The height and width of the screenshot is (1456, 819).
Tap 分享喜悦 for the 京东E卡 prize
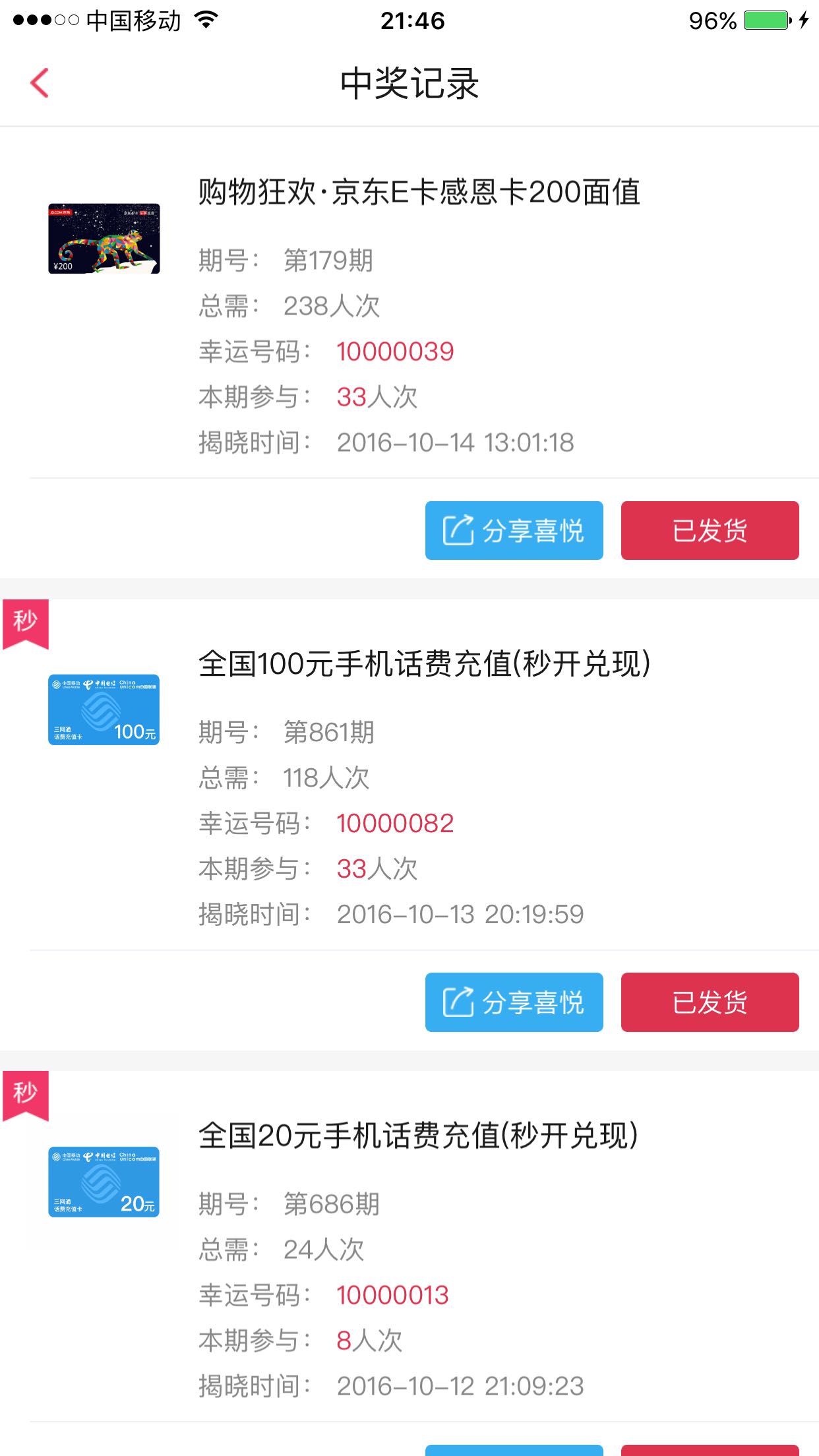514,530
